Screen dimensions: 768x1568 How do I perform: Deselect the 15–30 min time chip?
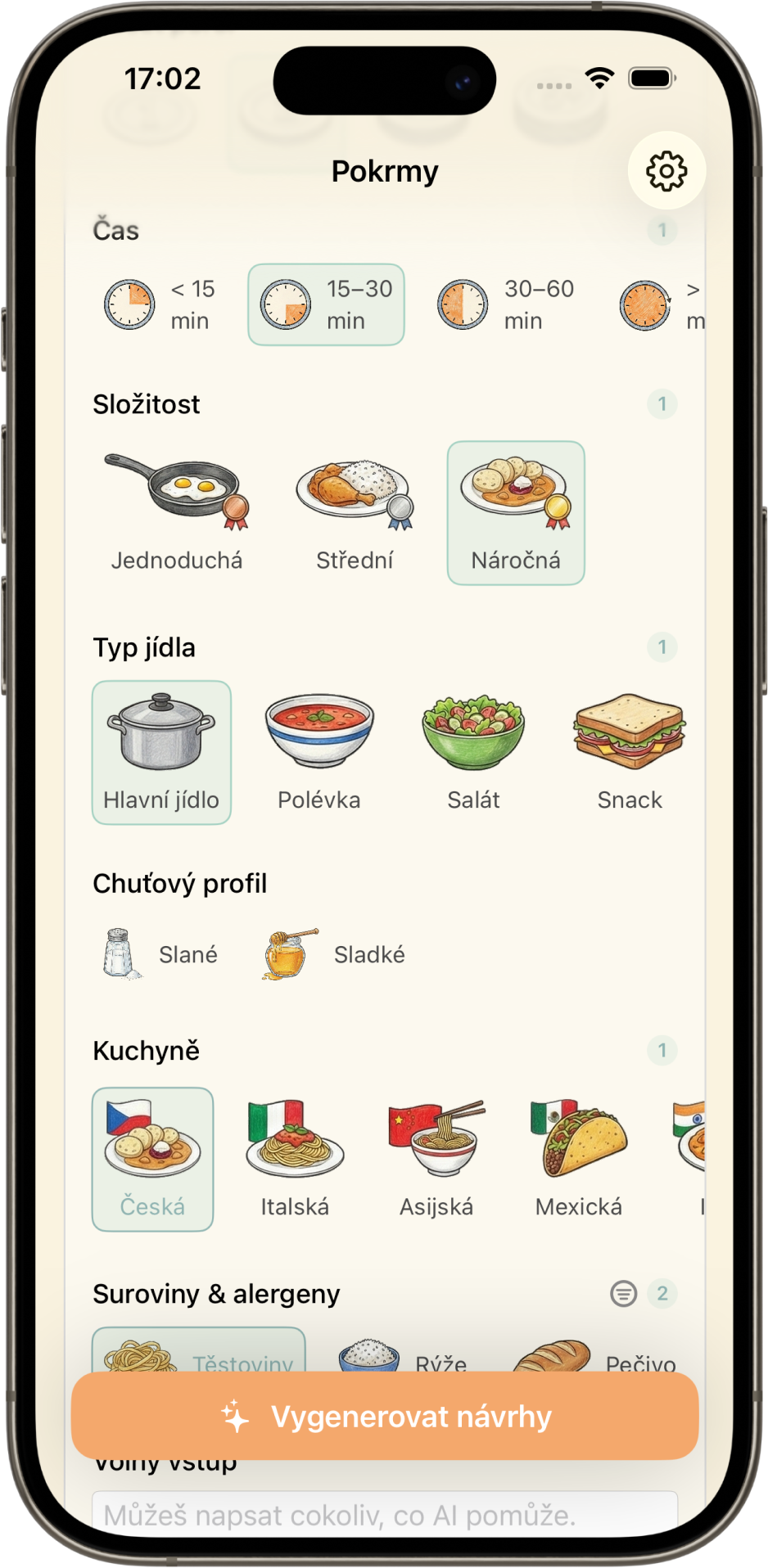point(326,304)
